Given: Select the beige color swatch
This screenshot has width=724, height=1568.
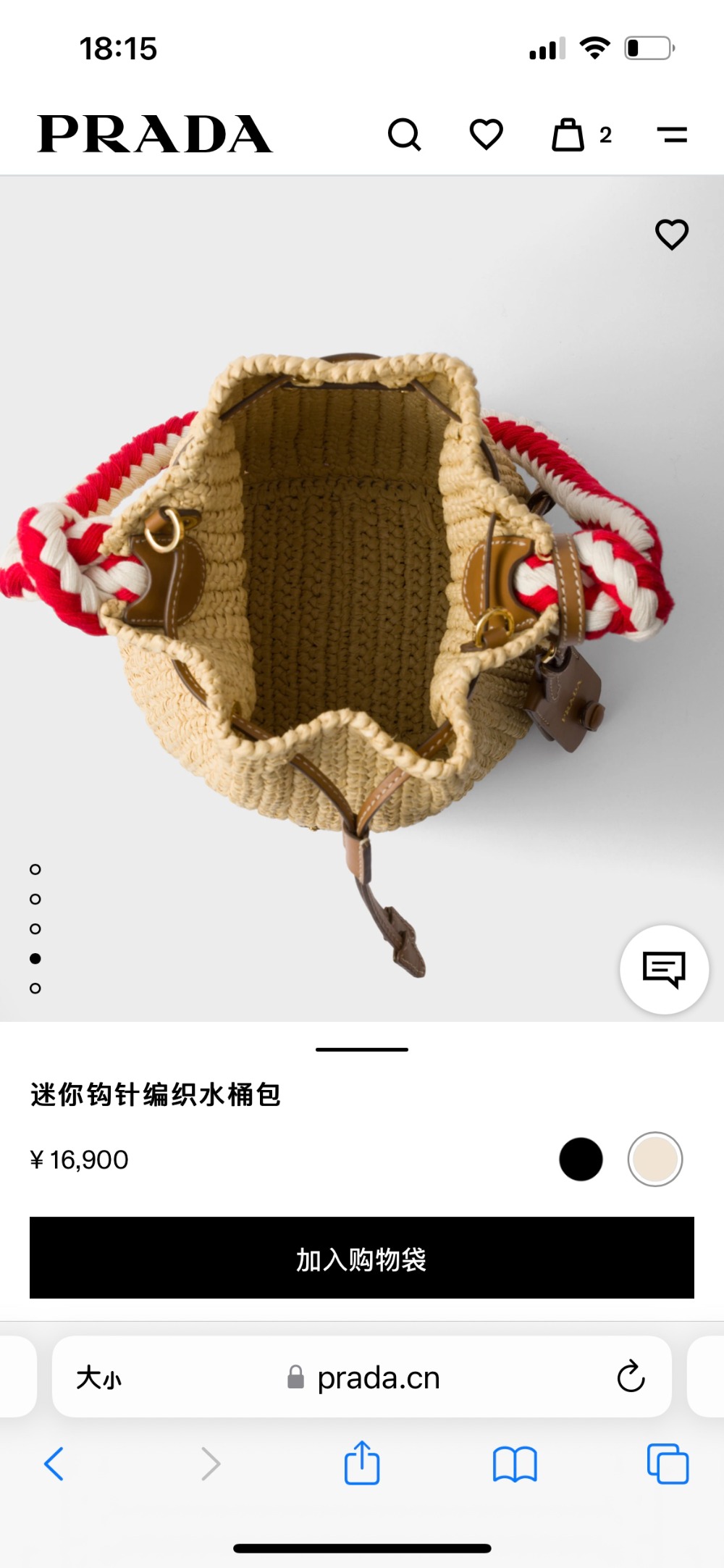Looking at the screenshot, I should tap(654, 1159).
